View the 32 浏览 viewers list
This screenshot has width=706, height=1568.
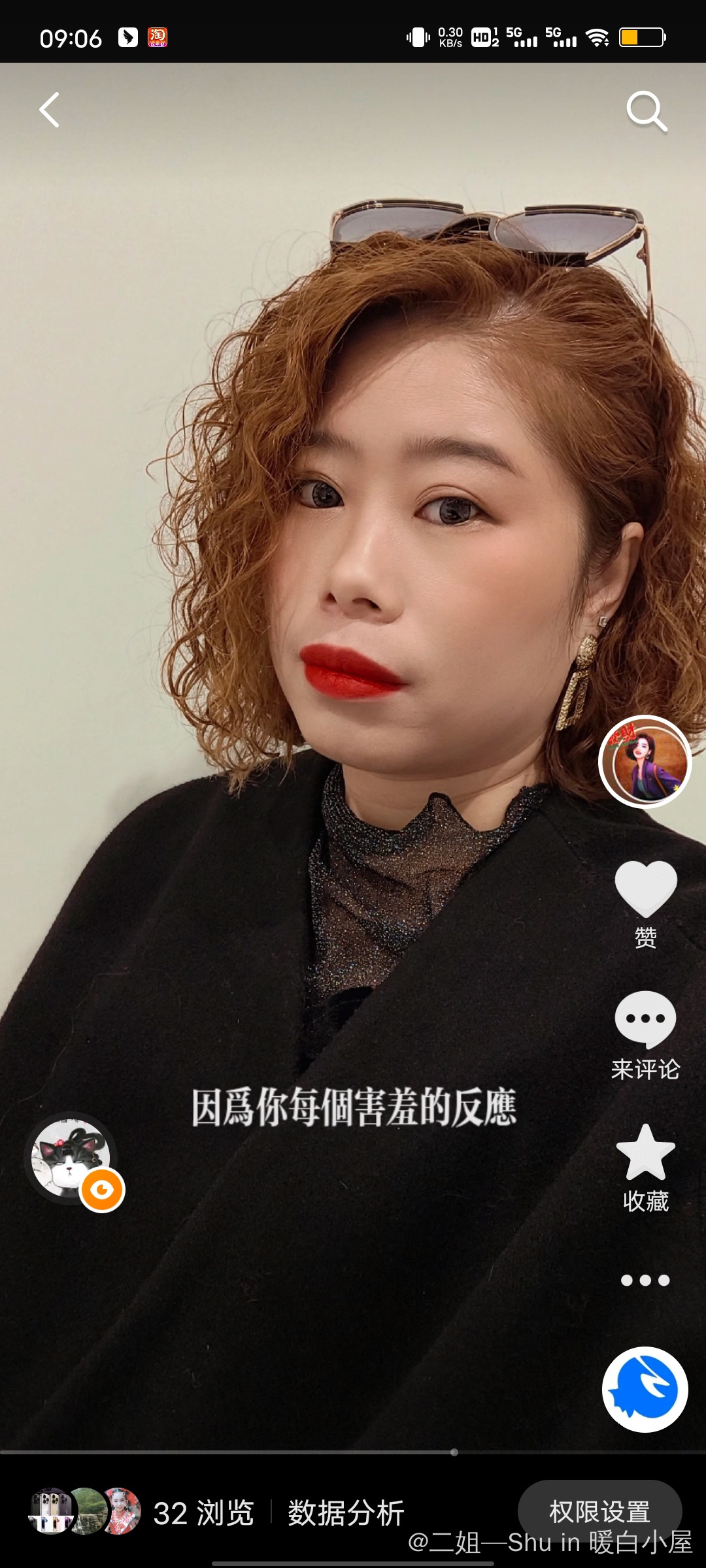click(x=203, y=1513)
